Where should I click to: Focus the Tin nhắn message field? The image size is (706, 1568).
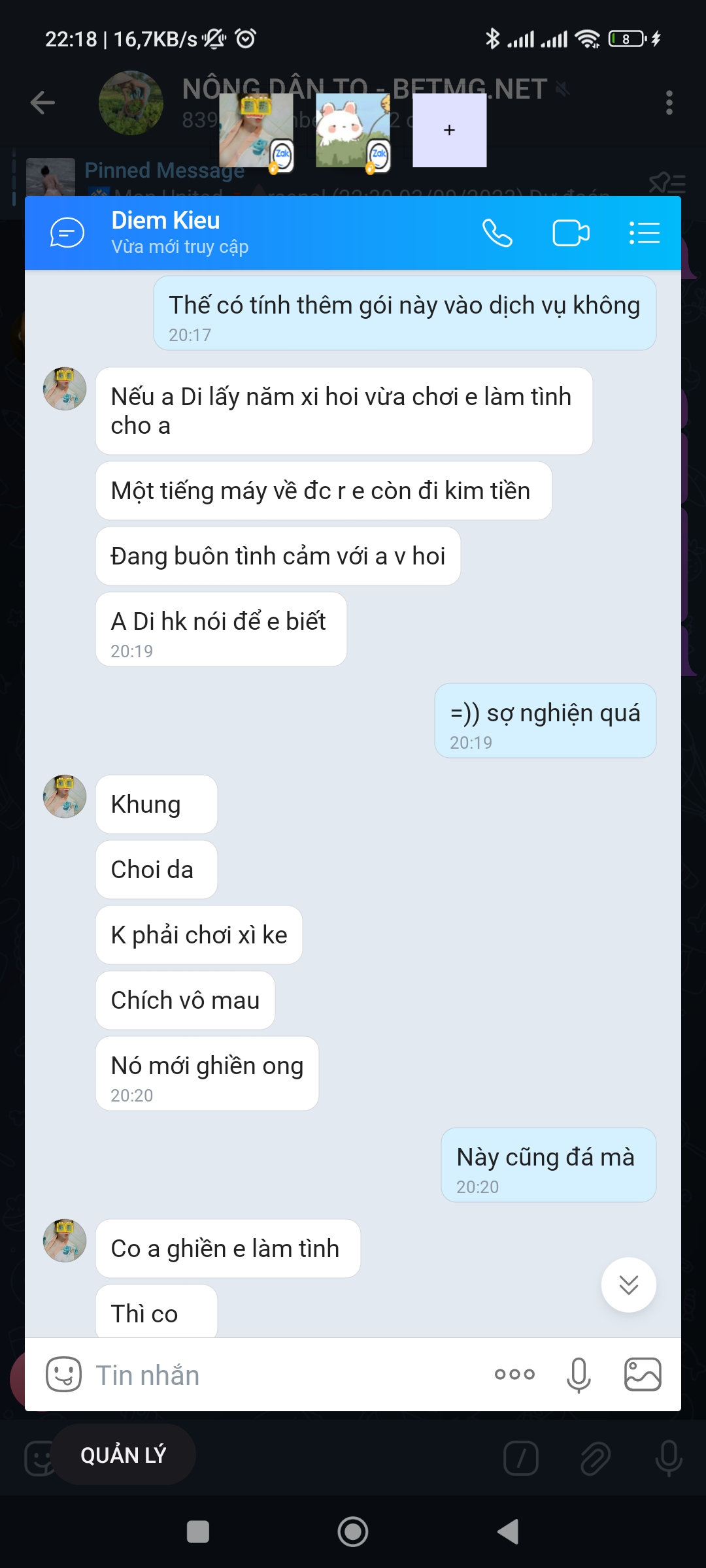point(281,1375)
